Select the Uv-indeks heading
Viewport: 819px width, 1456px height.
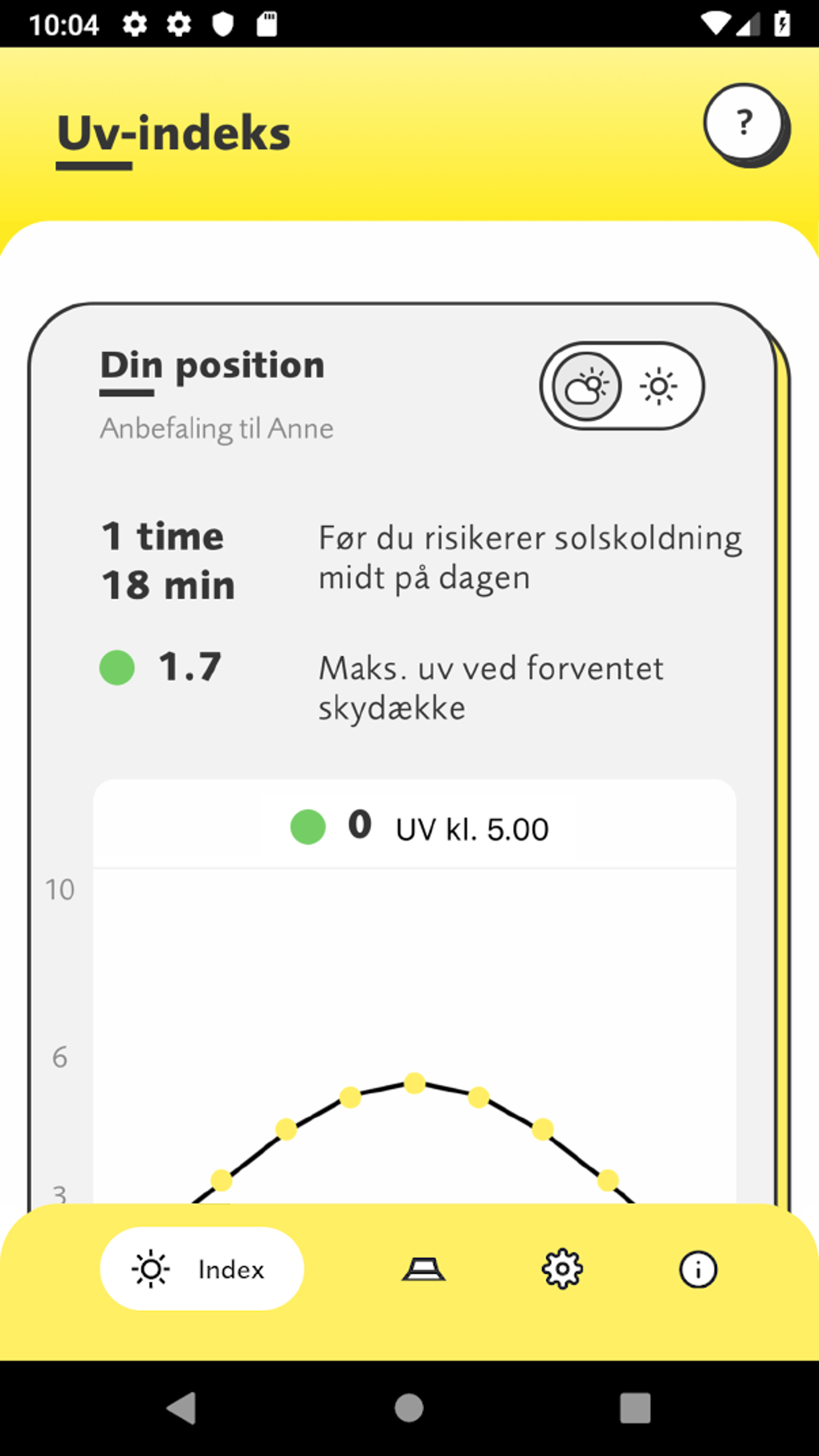(173, 133)
